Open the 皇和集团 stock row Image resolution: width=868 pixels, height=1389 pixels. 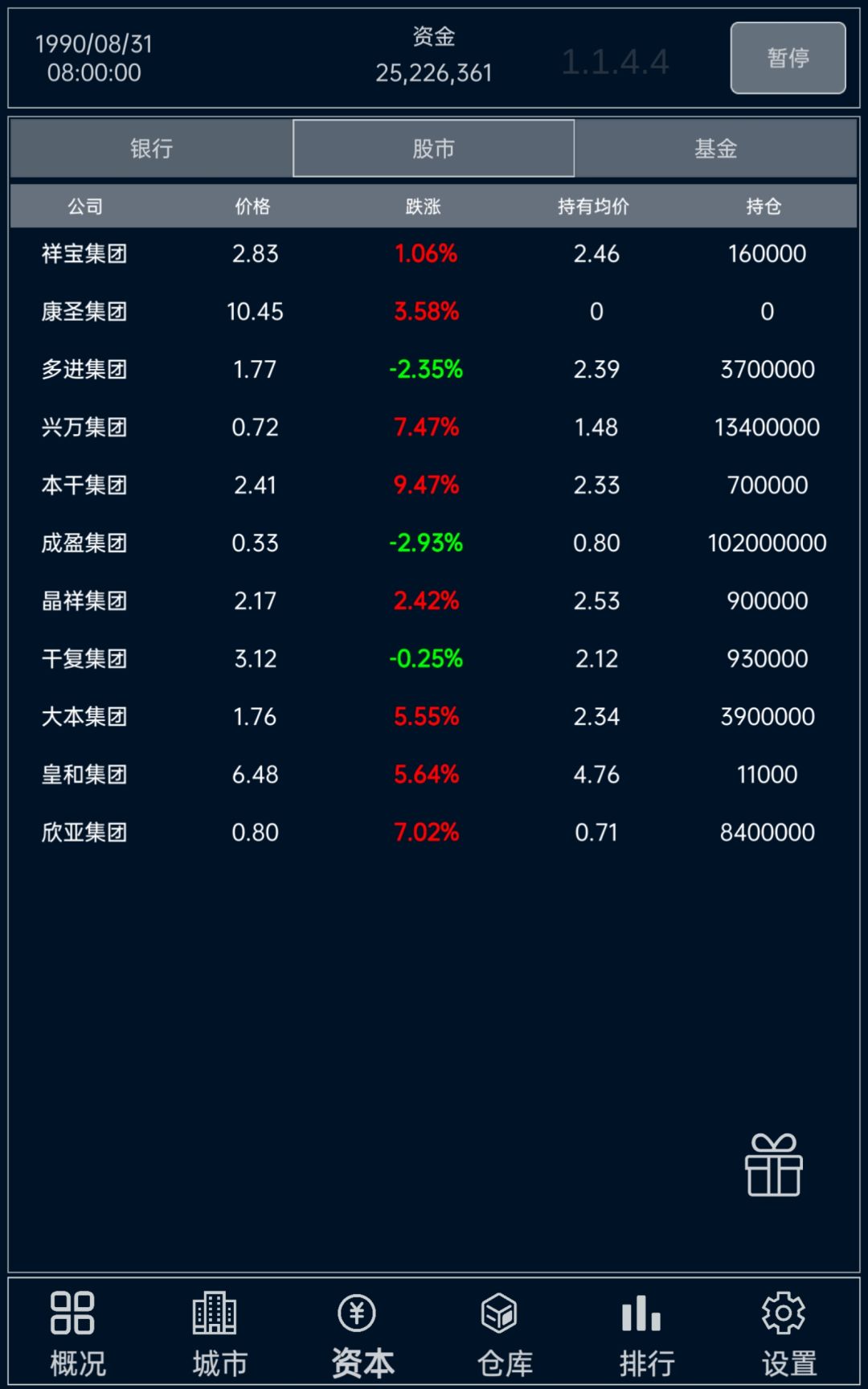click(x=434, y=775)
